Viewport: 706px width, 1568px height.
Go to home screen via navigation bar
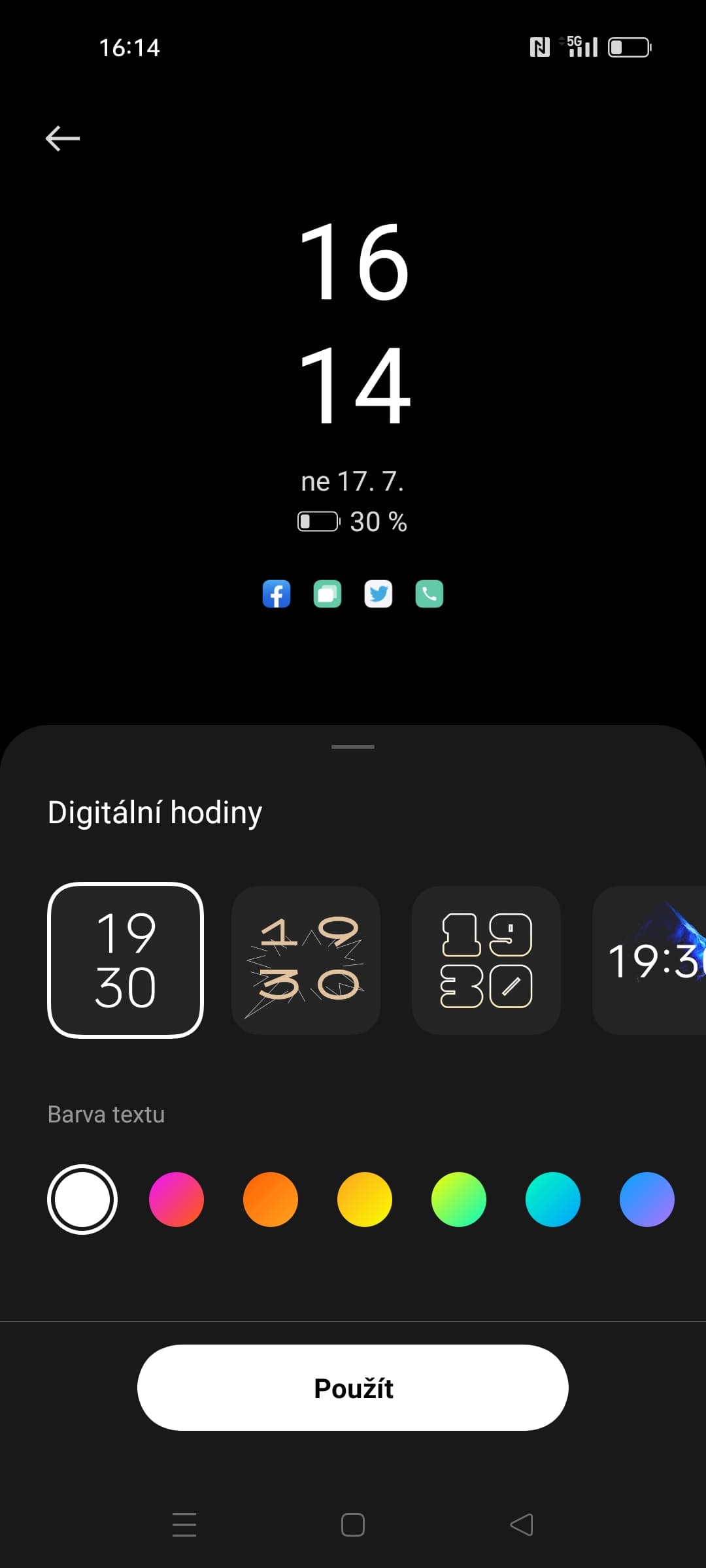pyautogui.click(x=353, y=1525)
